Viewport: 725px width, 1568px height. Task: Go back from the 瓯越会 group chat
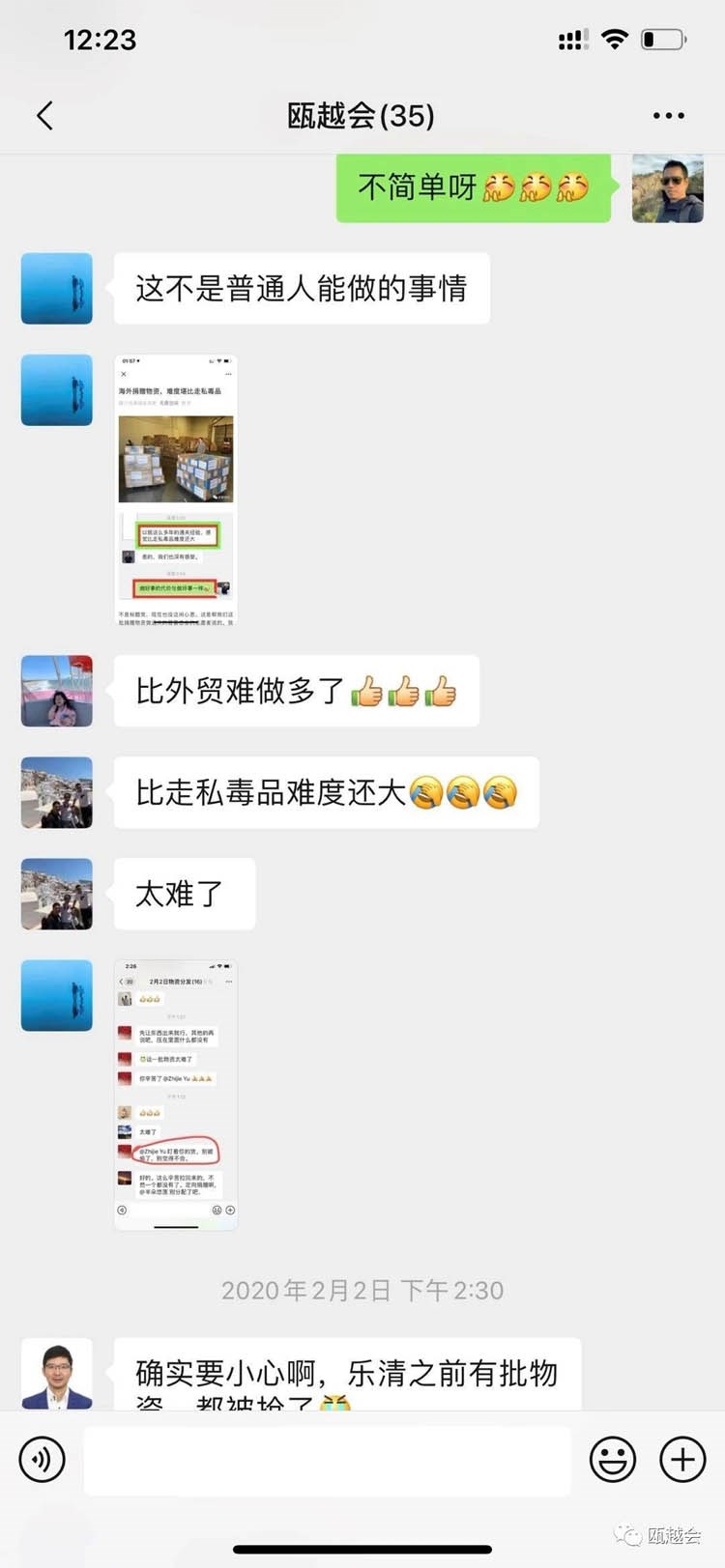(x=44, y=116)
